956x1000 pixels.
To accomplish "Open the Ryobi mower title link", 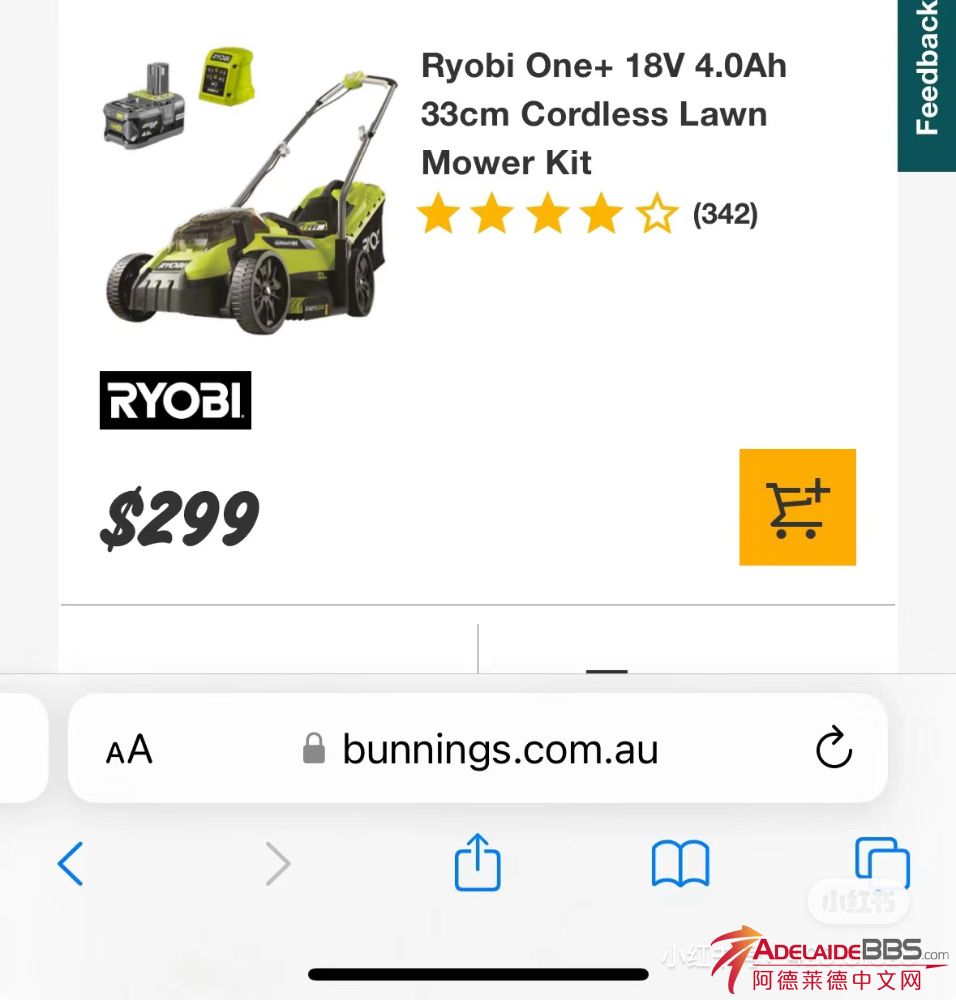I will point(603,114).
